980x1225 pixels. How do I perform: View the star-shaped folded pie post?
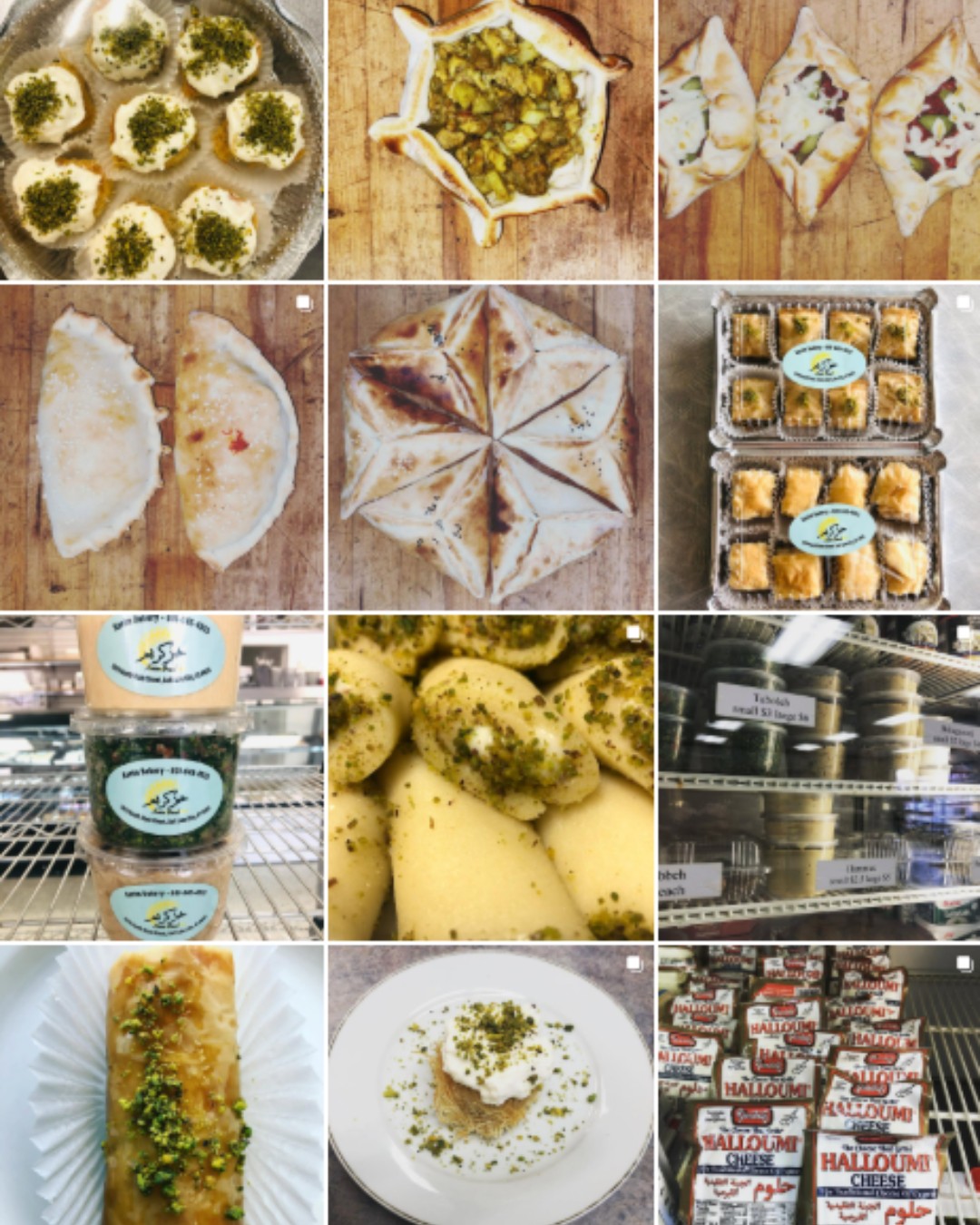490,447
